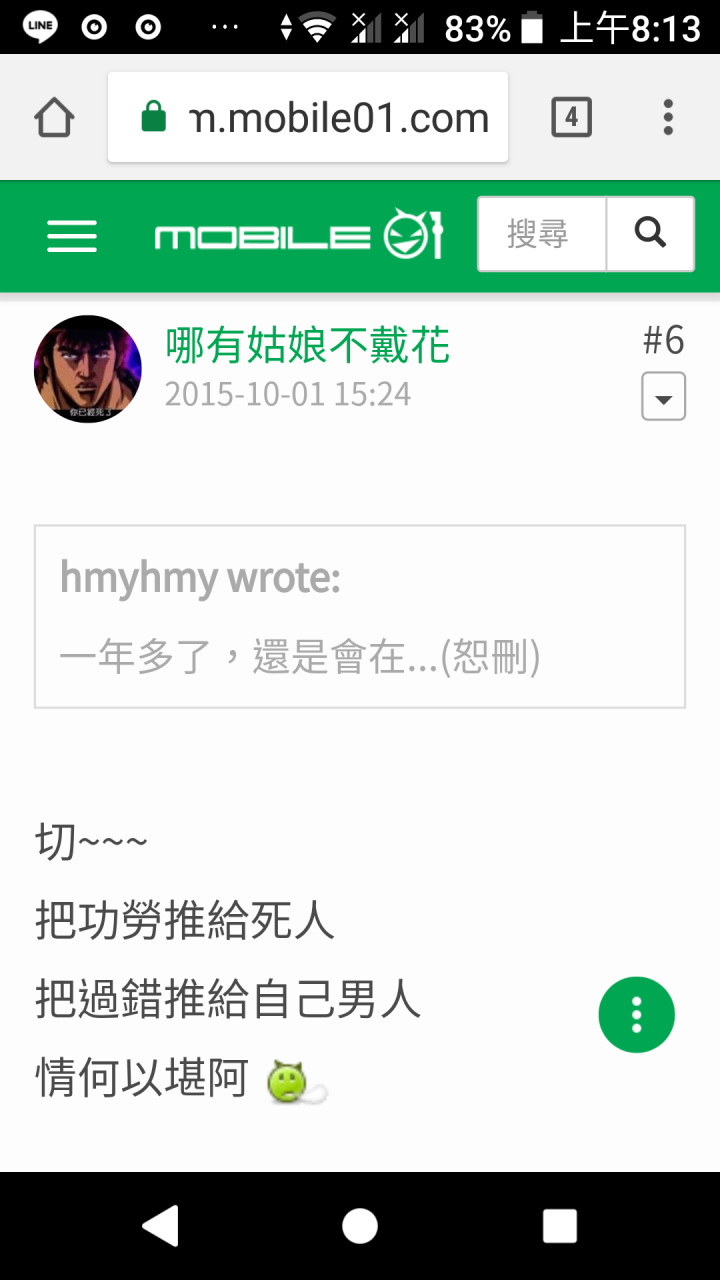The image size is (720, 1280).
Task: Tap the mobile01.com address bar
Action: coord(308,118)
